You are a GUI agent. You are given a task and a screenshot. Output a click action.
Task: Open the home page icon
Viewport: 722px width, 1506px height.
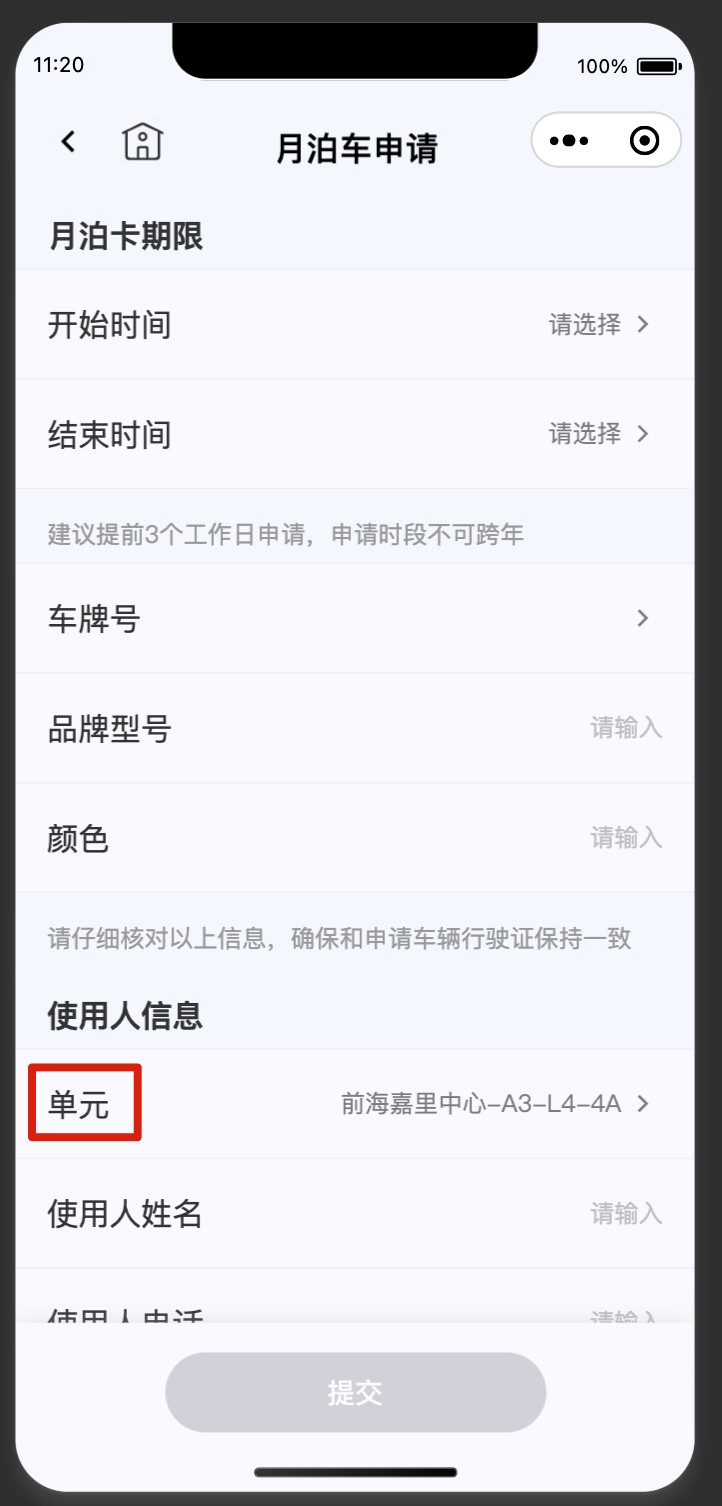click(x=143, y=142)
